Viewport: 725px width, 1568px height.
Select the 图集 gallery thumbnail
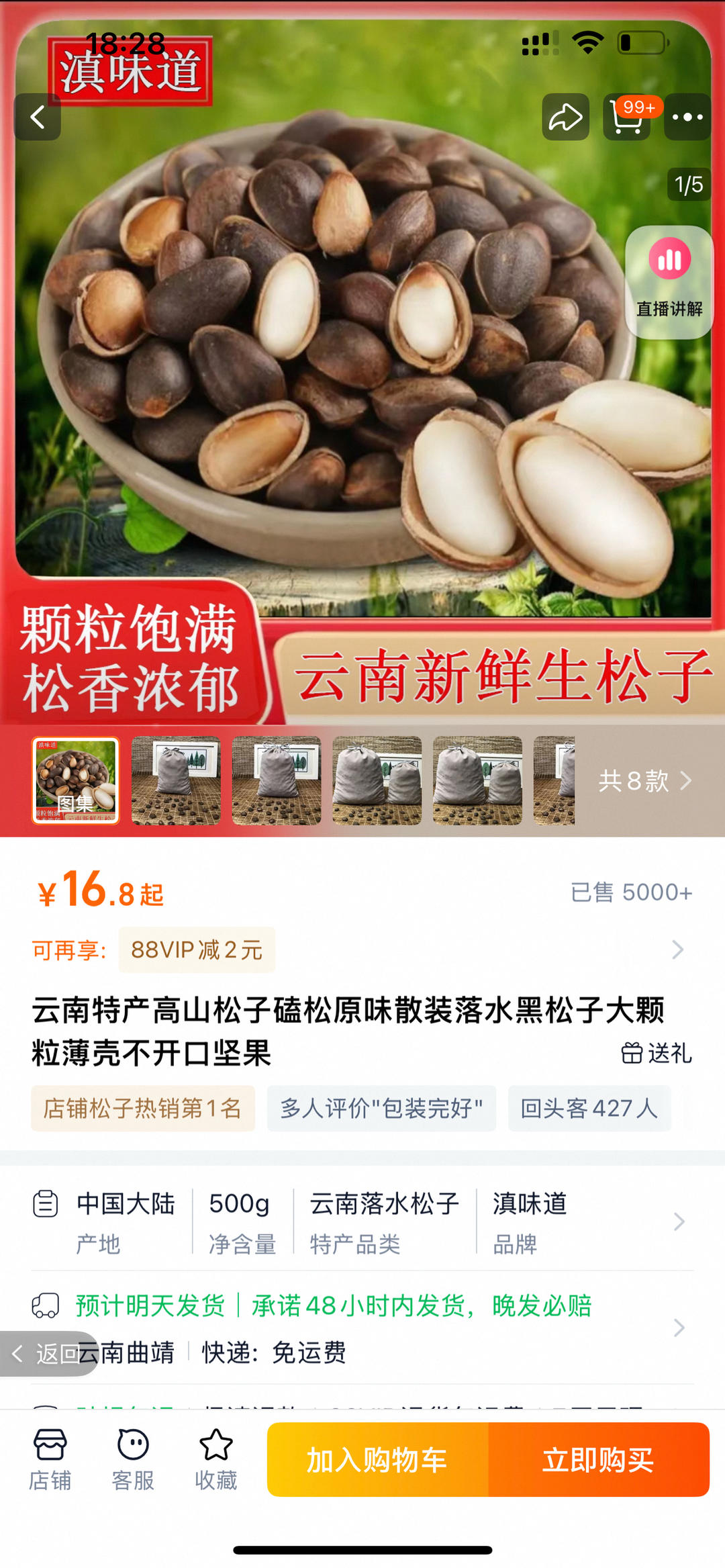(x=76, y=780)
